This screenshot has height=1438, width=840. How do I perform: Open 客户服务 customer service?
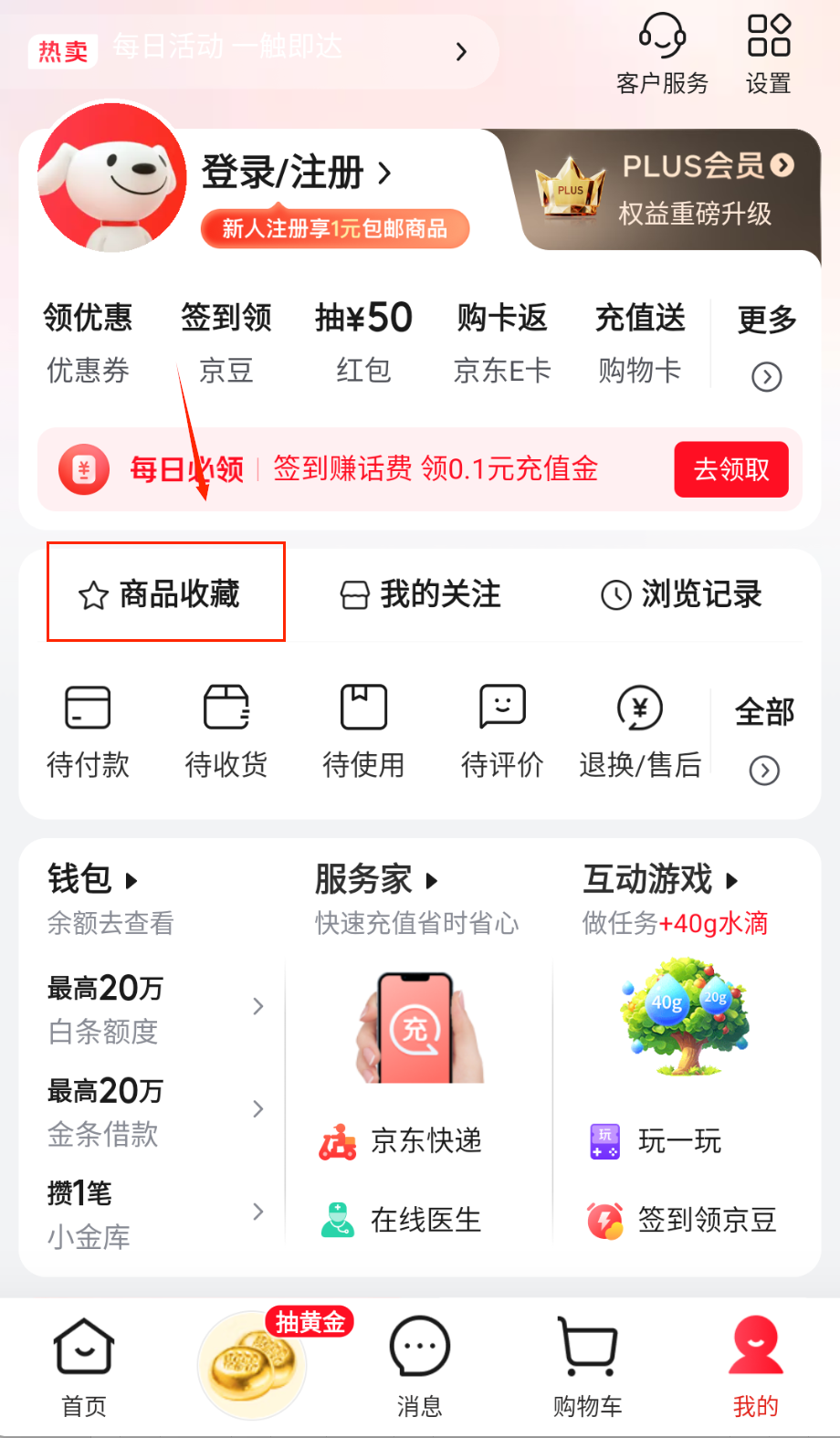(x=662, y=53)
